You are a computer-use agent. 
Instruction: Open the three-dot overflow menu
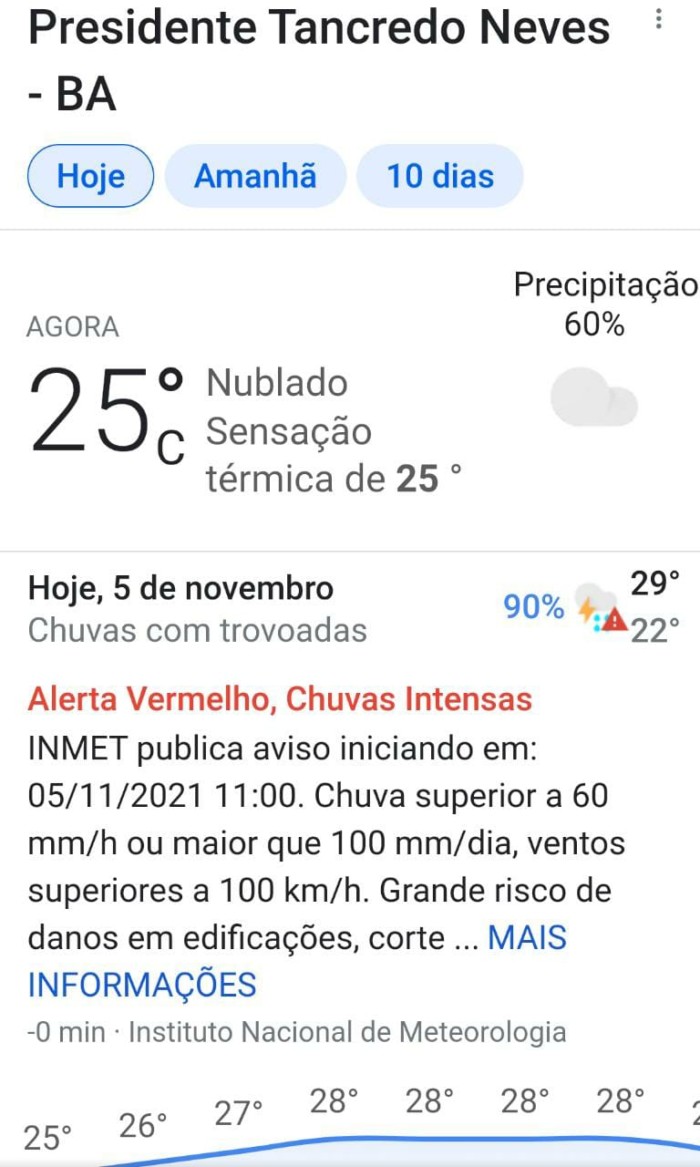[x=658, y=19]
